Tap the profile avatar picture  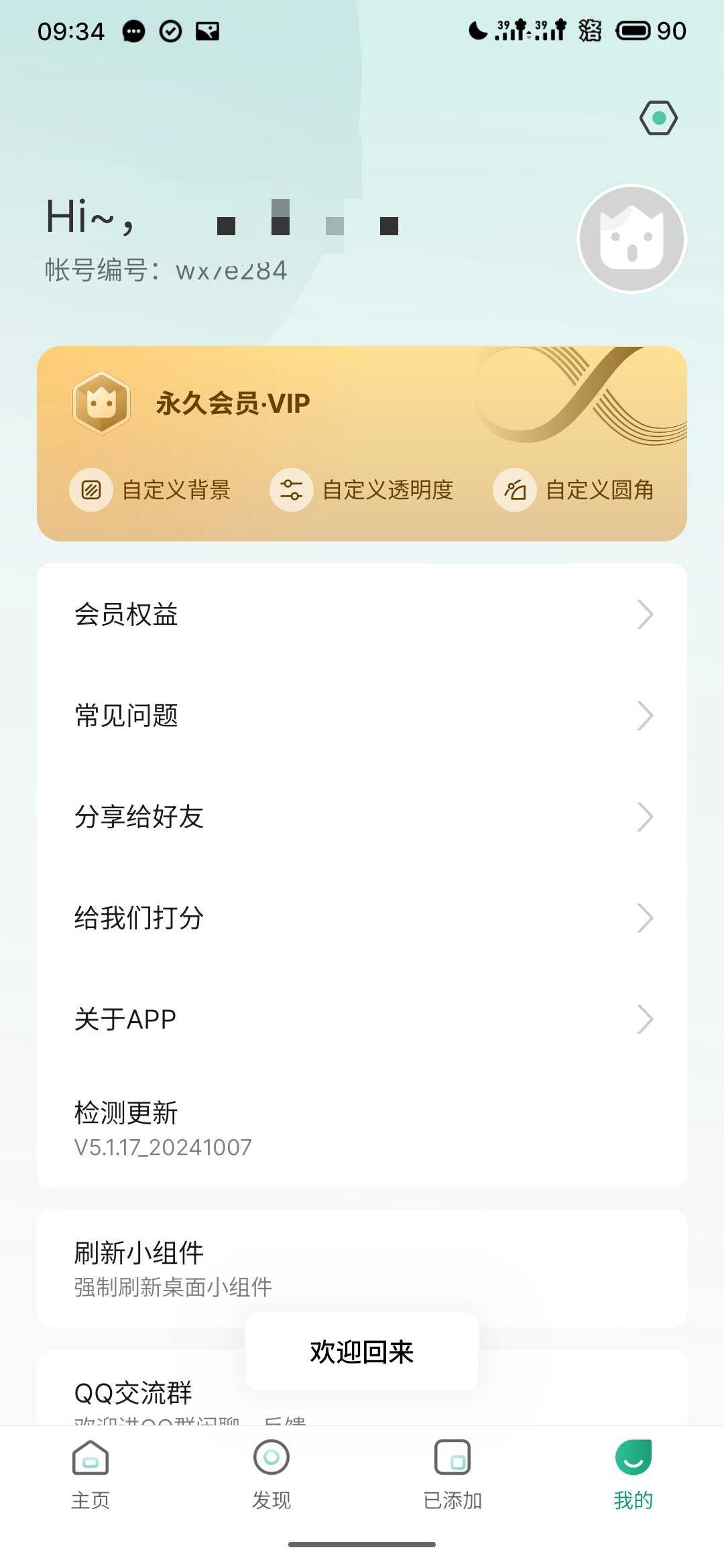pos(631,239)
